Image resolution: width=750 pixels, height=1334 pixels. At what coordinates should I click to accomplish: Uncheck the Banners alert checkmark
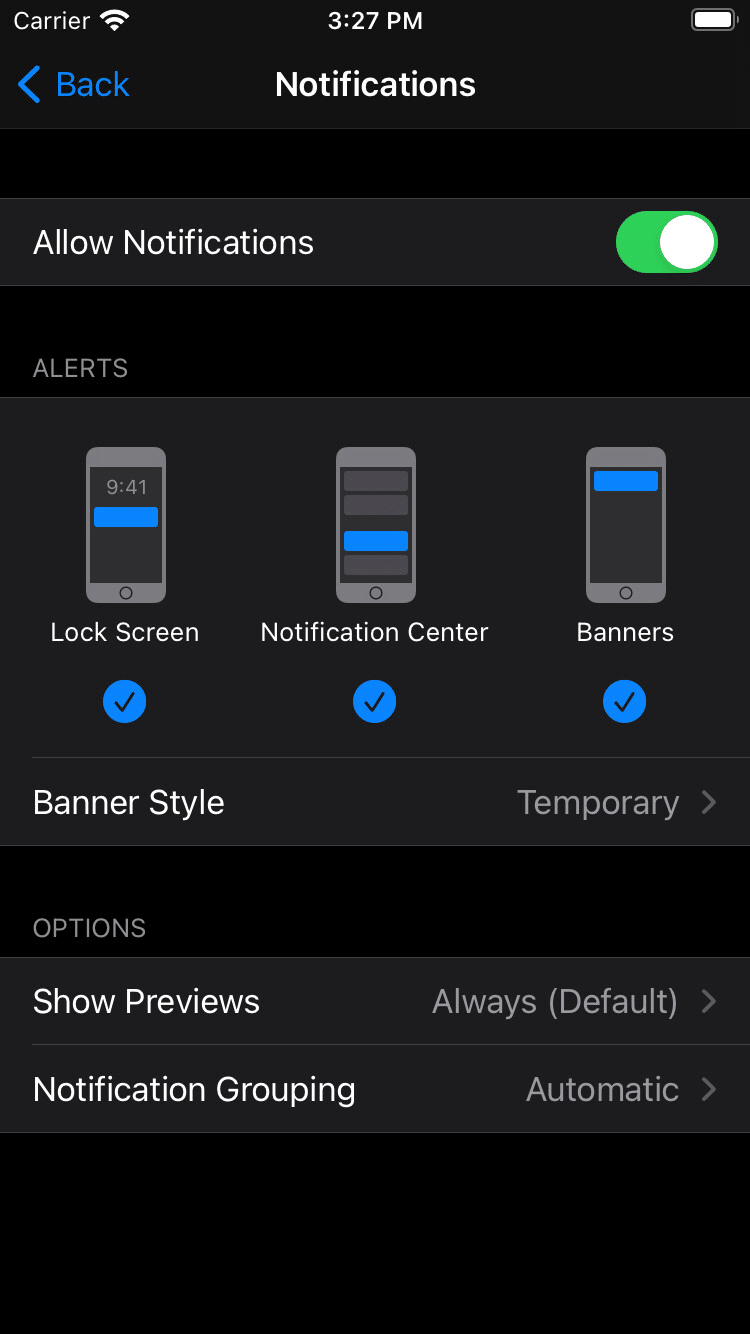[625, 702]
